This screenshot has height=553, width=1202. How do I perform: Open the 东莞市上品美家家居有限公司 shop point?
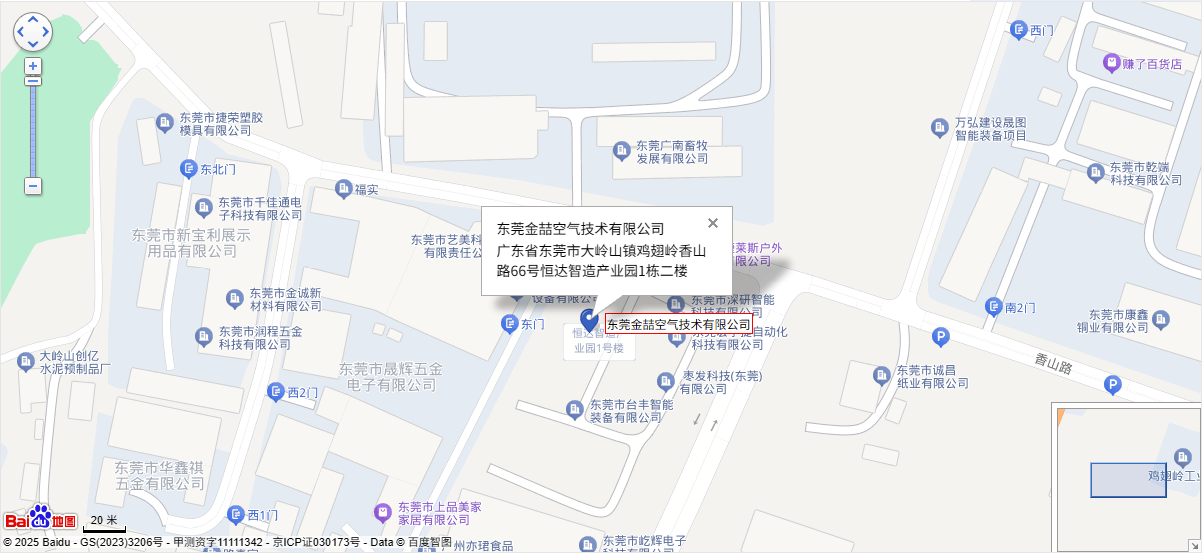(383, 512)
